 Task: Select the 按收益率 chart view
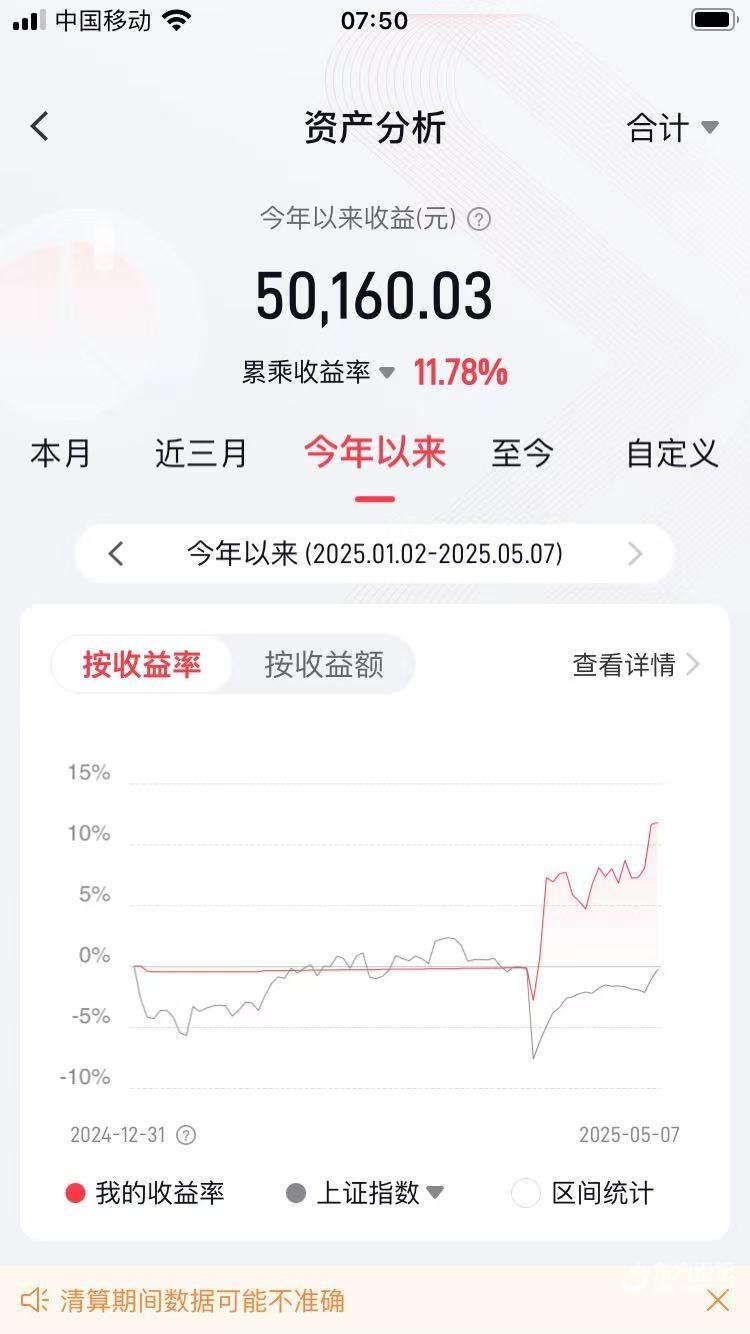coord(142,664)
